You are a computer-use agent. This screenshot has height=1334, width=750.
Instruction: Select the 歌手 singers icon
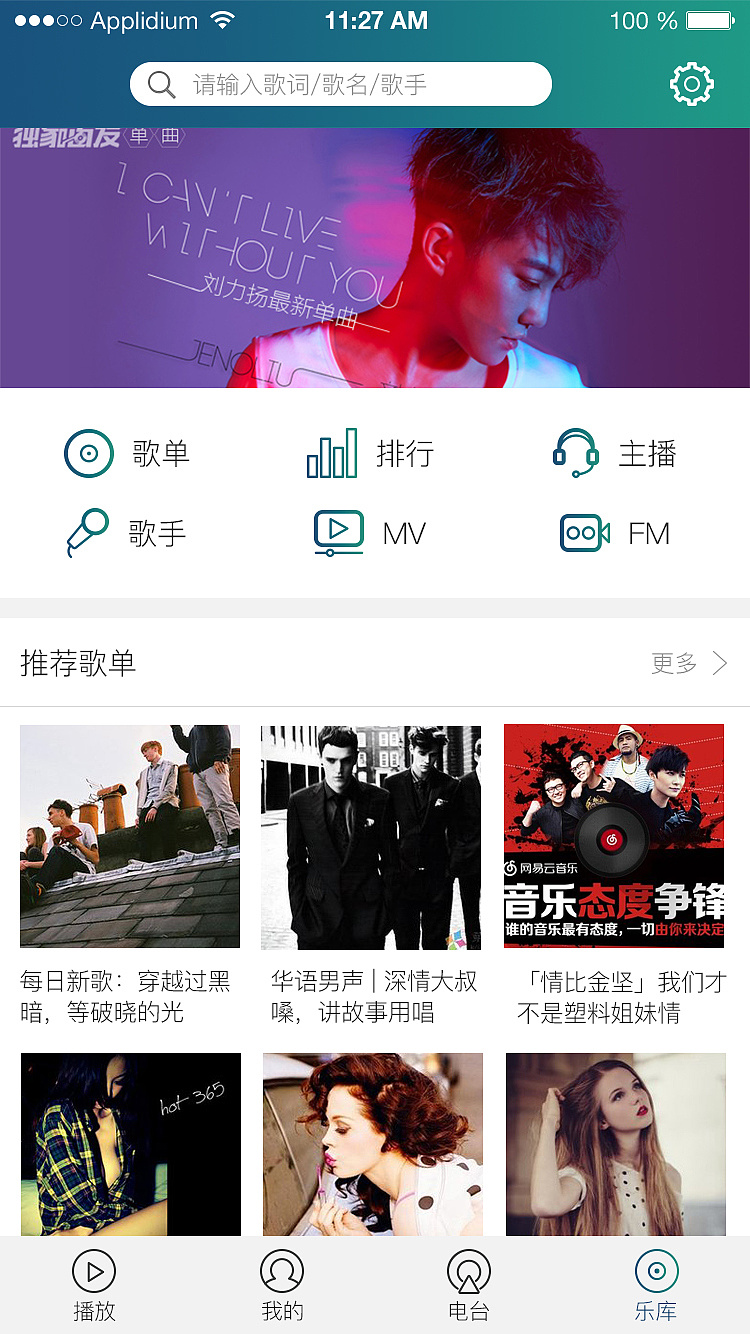[x=89, y=533]
